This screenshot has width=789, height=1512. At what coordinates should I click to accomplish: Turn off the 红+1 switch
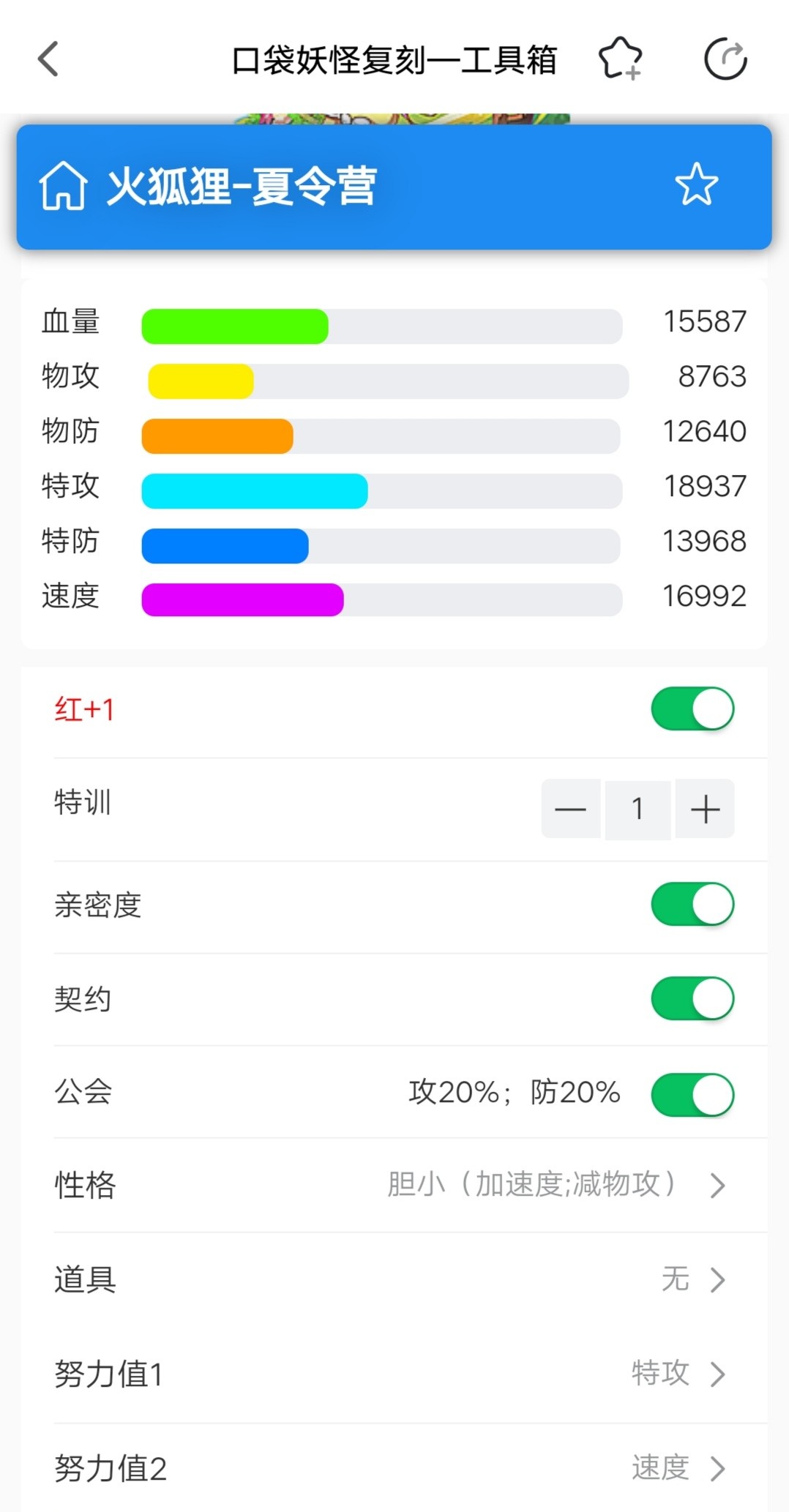[x=692, y=708]
